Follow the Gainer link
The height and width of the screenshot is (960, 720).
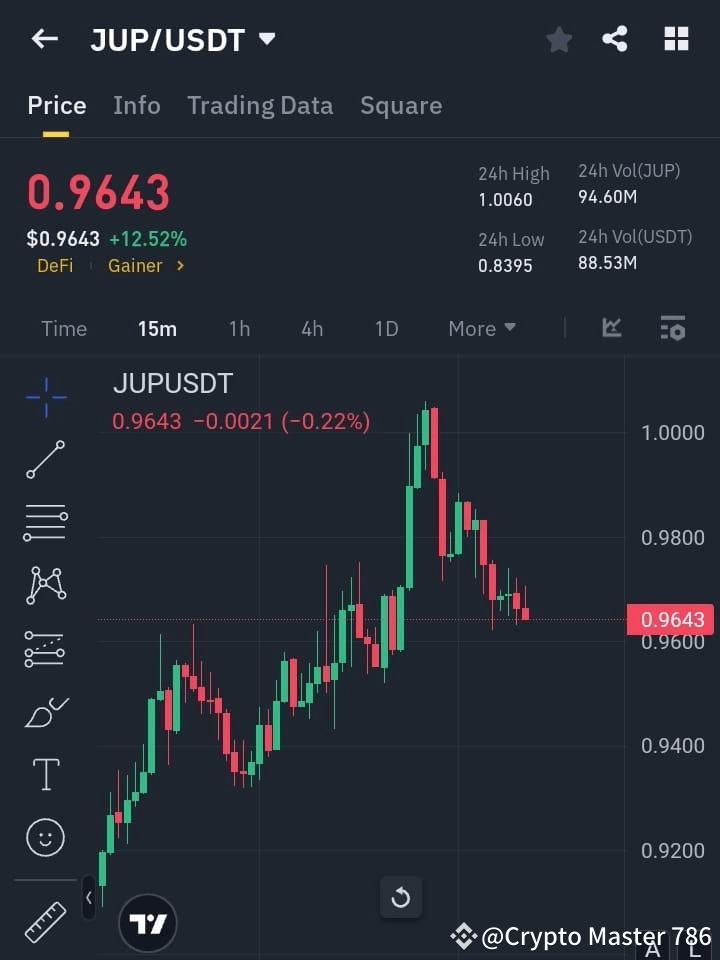[135, 265]
